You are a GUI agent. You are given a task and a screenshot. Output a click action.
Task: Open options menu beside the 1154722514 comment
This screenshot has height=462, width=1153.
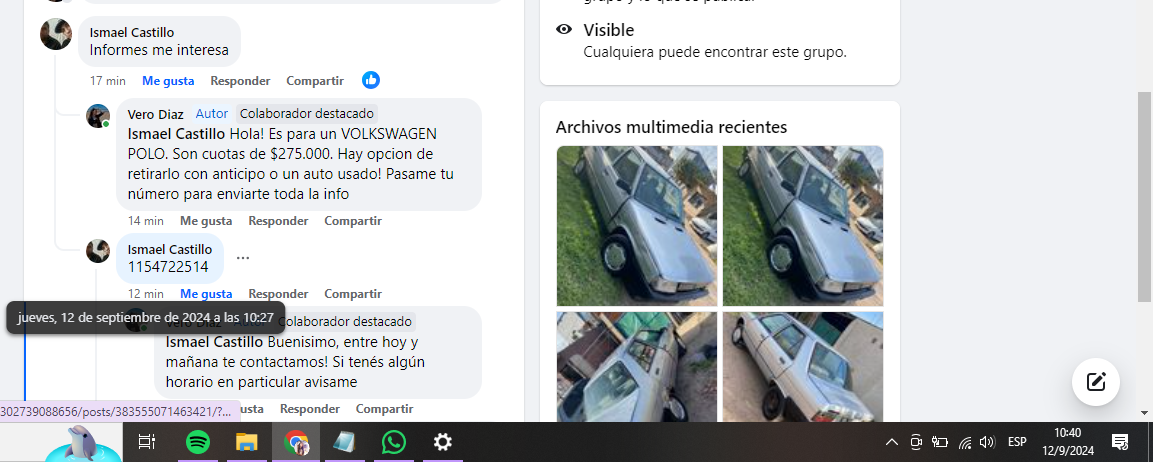click(243, 258)
